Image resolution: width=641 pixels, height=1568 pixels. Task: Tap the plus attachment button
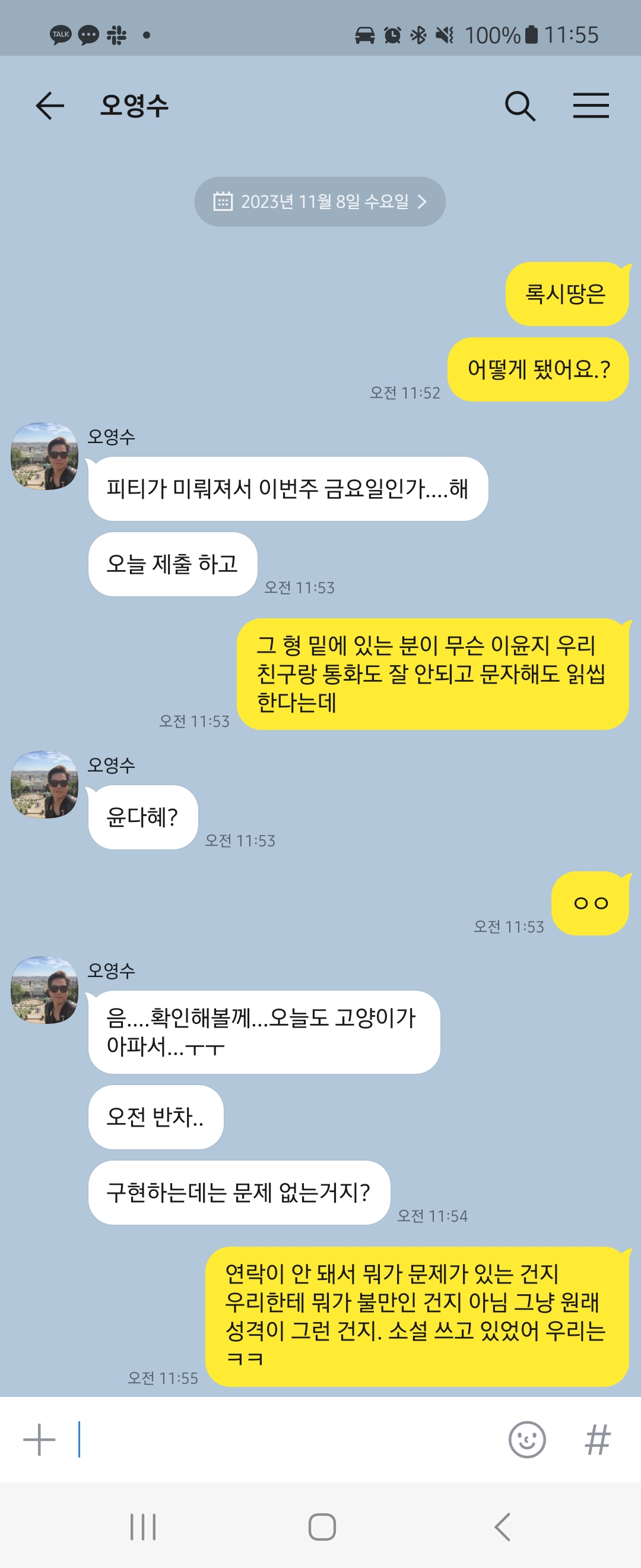pyautogui.click(x=40, y=1440)
